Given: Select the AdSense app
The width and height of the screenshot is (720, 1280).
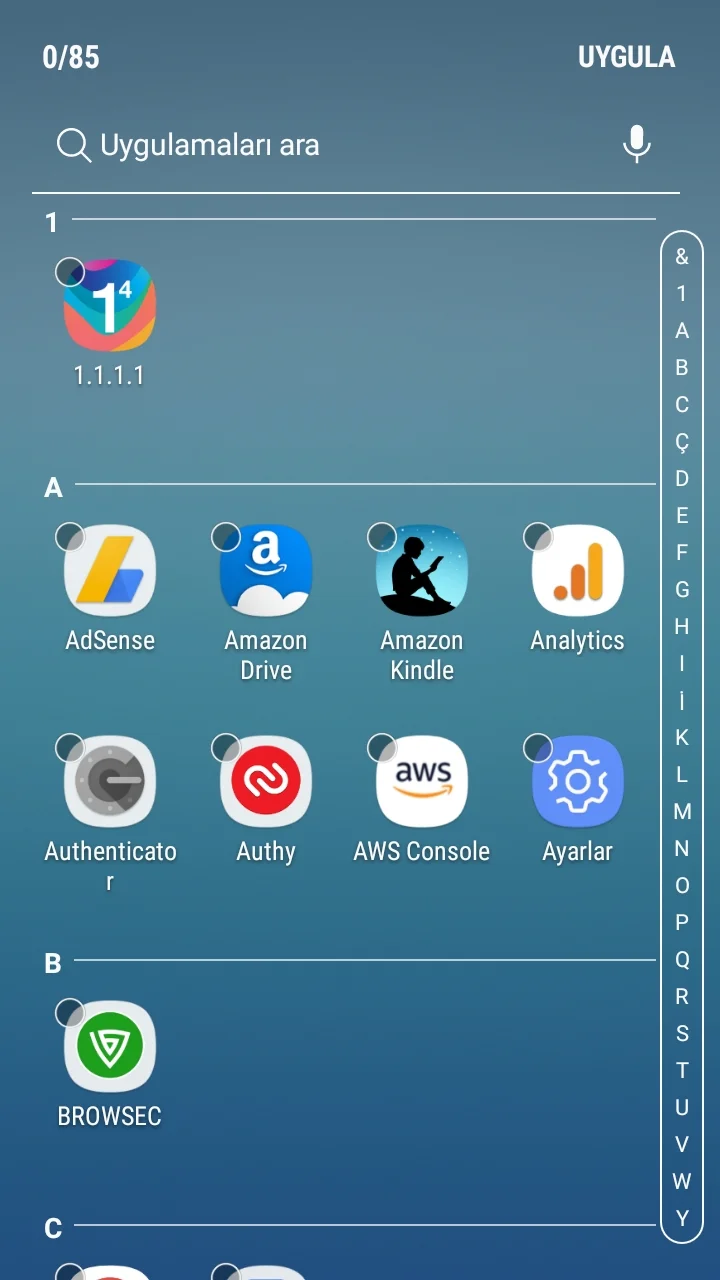Looking at the screenshot, I should click(x=110, y=571).
